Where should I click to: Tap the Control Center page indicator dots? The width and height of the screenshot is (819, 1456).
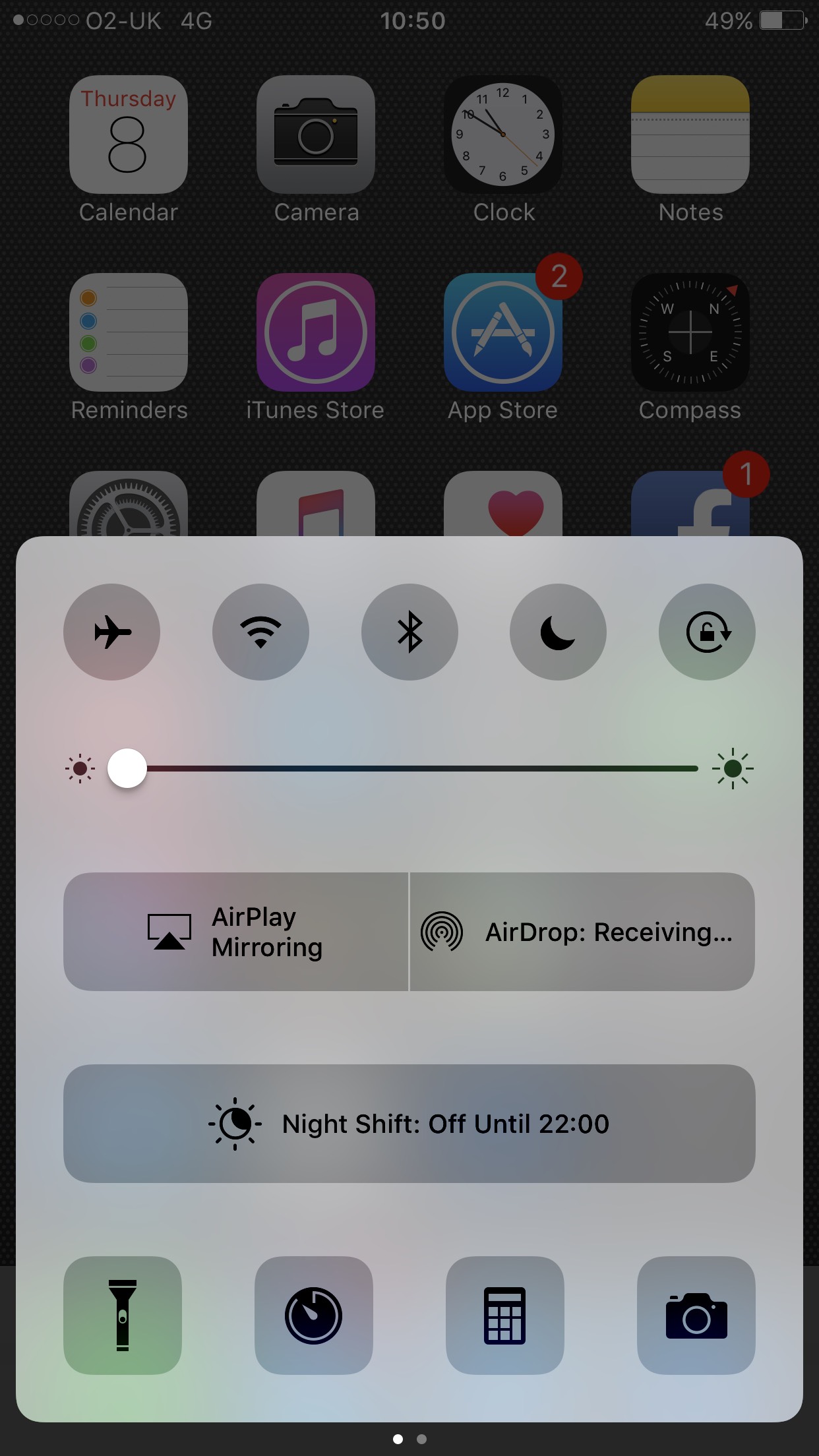point(409,1439)
